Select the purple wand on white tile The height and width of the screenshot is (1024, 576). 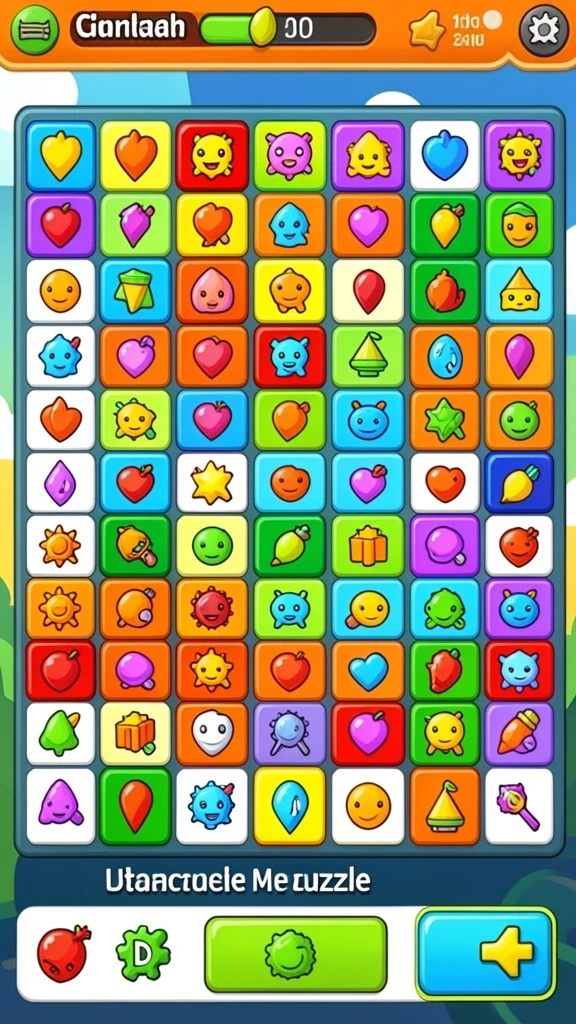519,806
